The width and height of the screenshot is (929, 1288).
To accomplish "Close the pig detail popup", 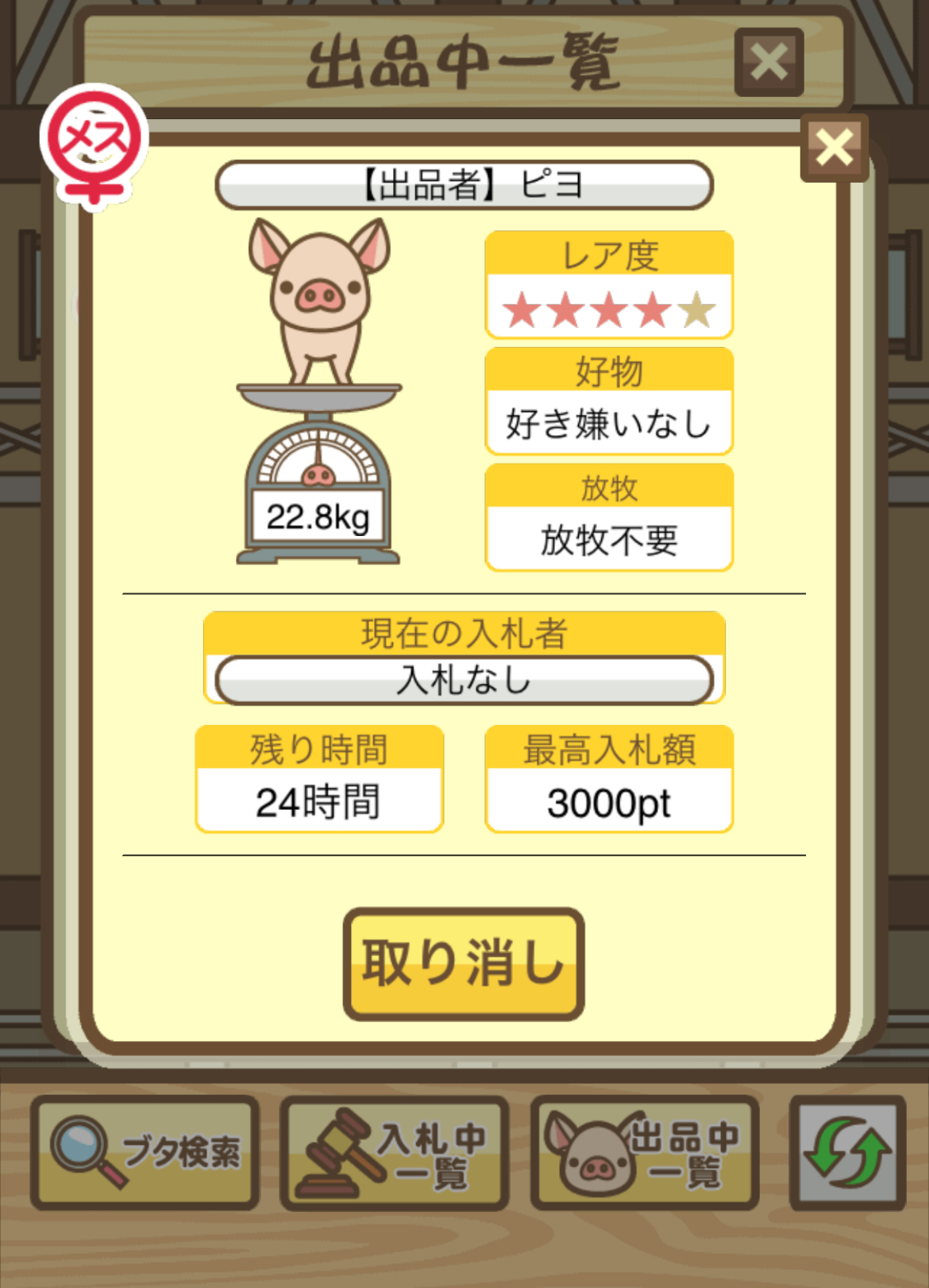I will click(x=834, y=148).
